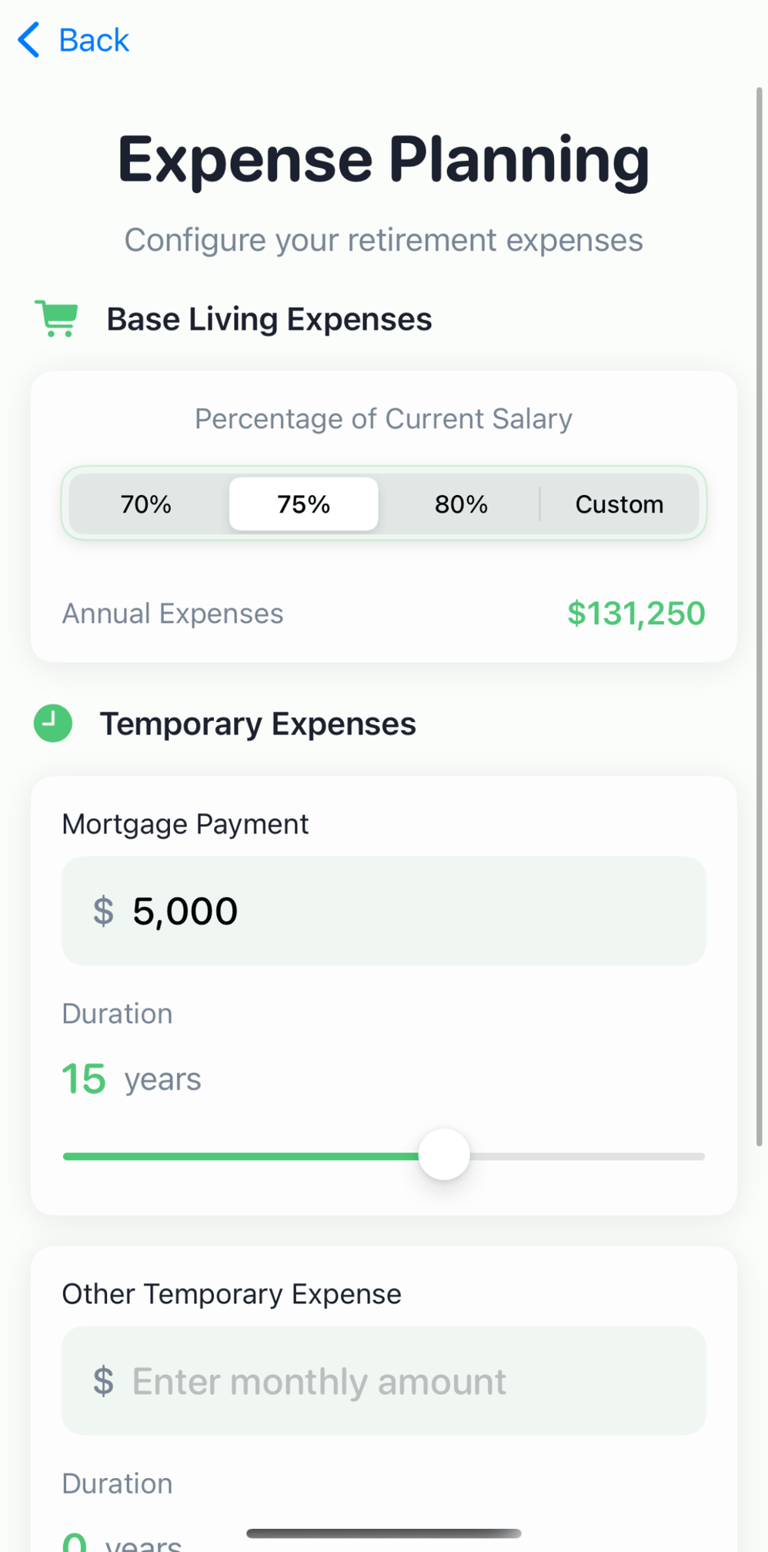This screenshot has width=768, height=1552.
Task: Go back to the previous screen
Action: click(x=73, y=40)
